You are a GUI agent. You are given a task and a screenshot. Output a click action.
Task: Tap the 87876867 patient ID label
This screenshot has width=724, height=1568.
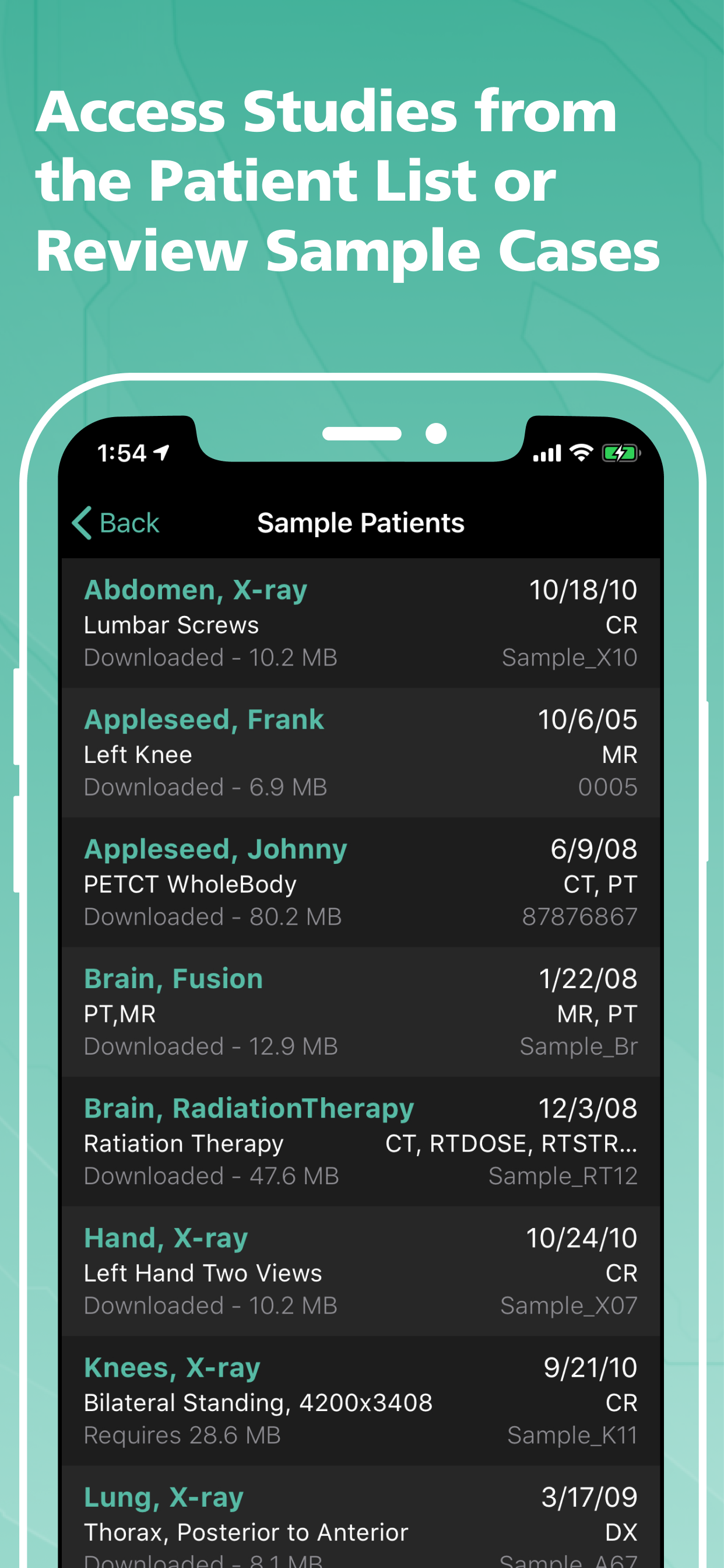[x=580, y=916]
